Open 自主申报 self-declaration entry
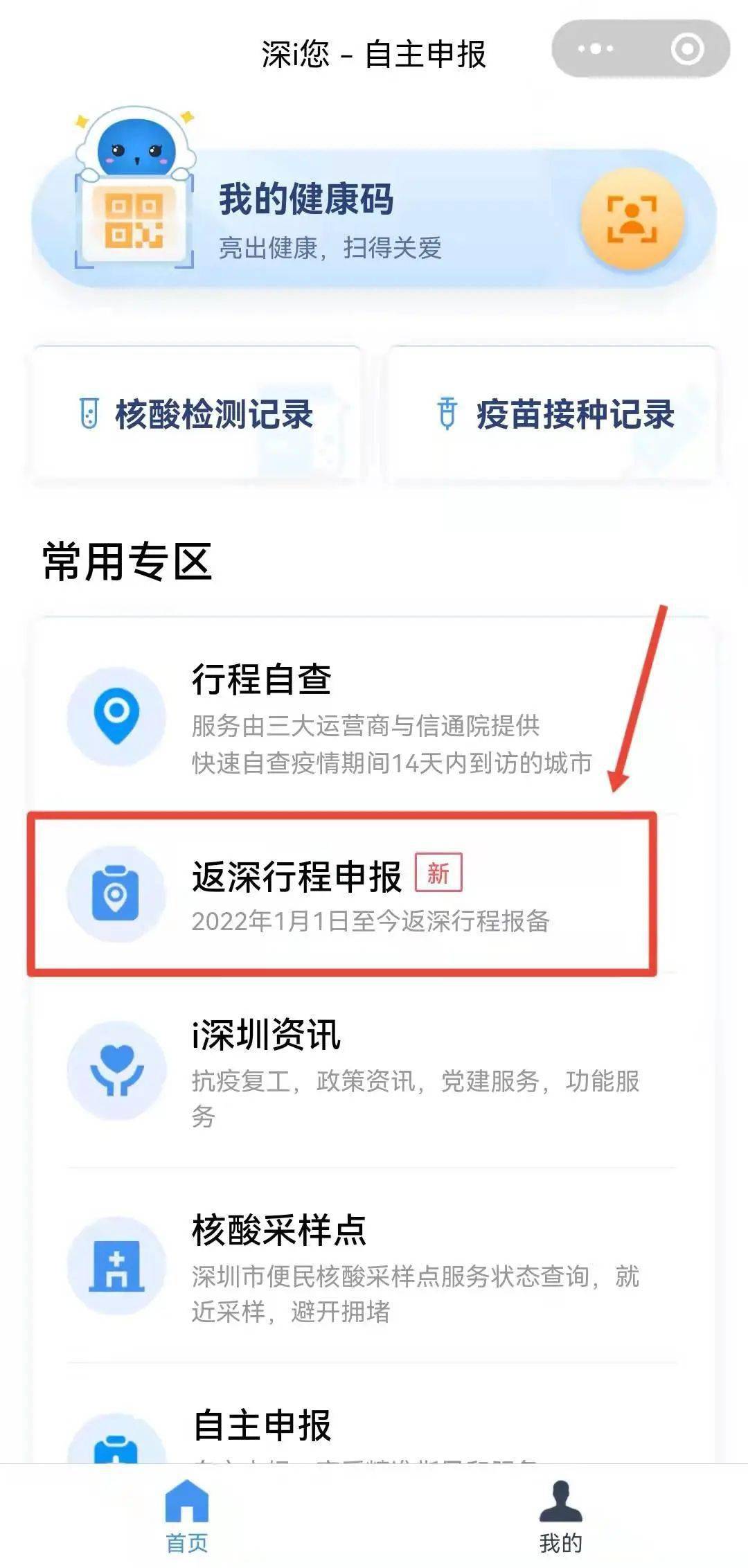Viewport: 748px width, 1568px height. pos(263,1425)
